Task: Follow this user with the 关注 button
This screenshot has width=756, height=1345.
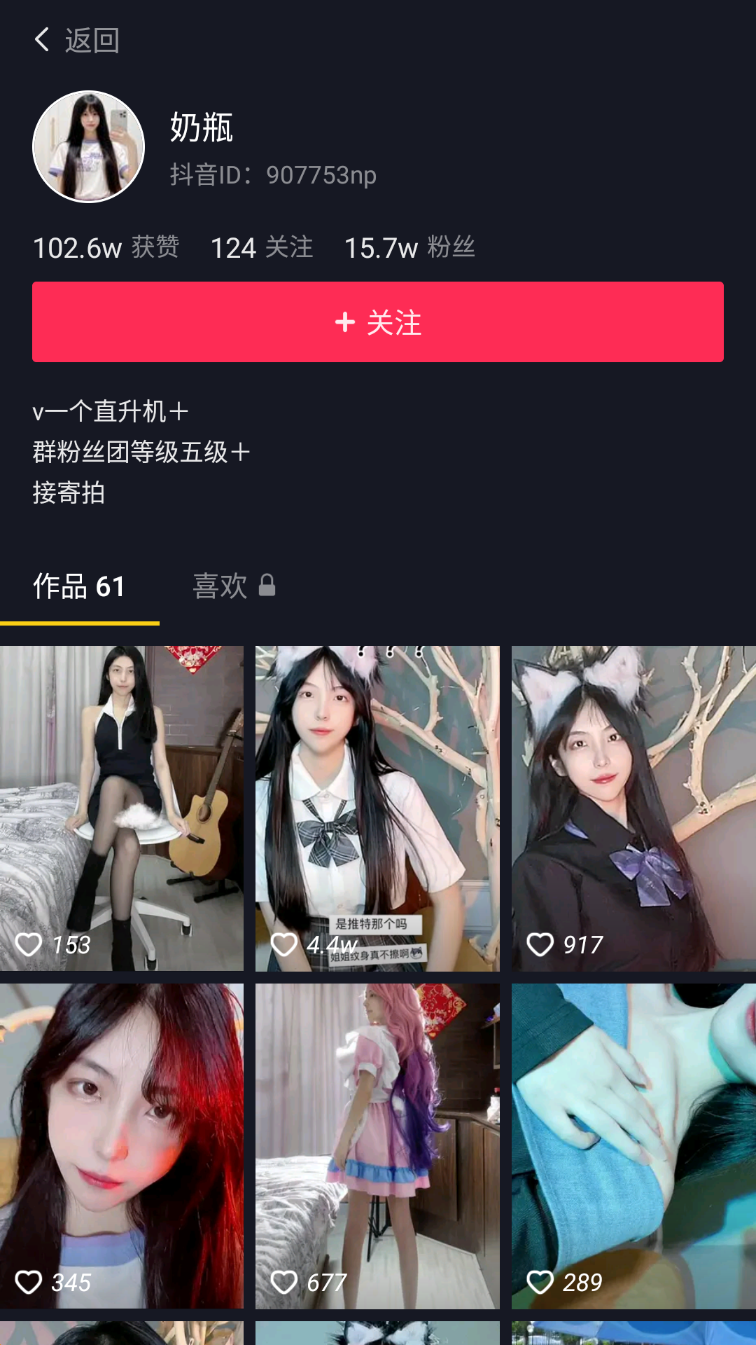Action: click(x=378, y=322)
